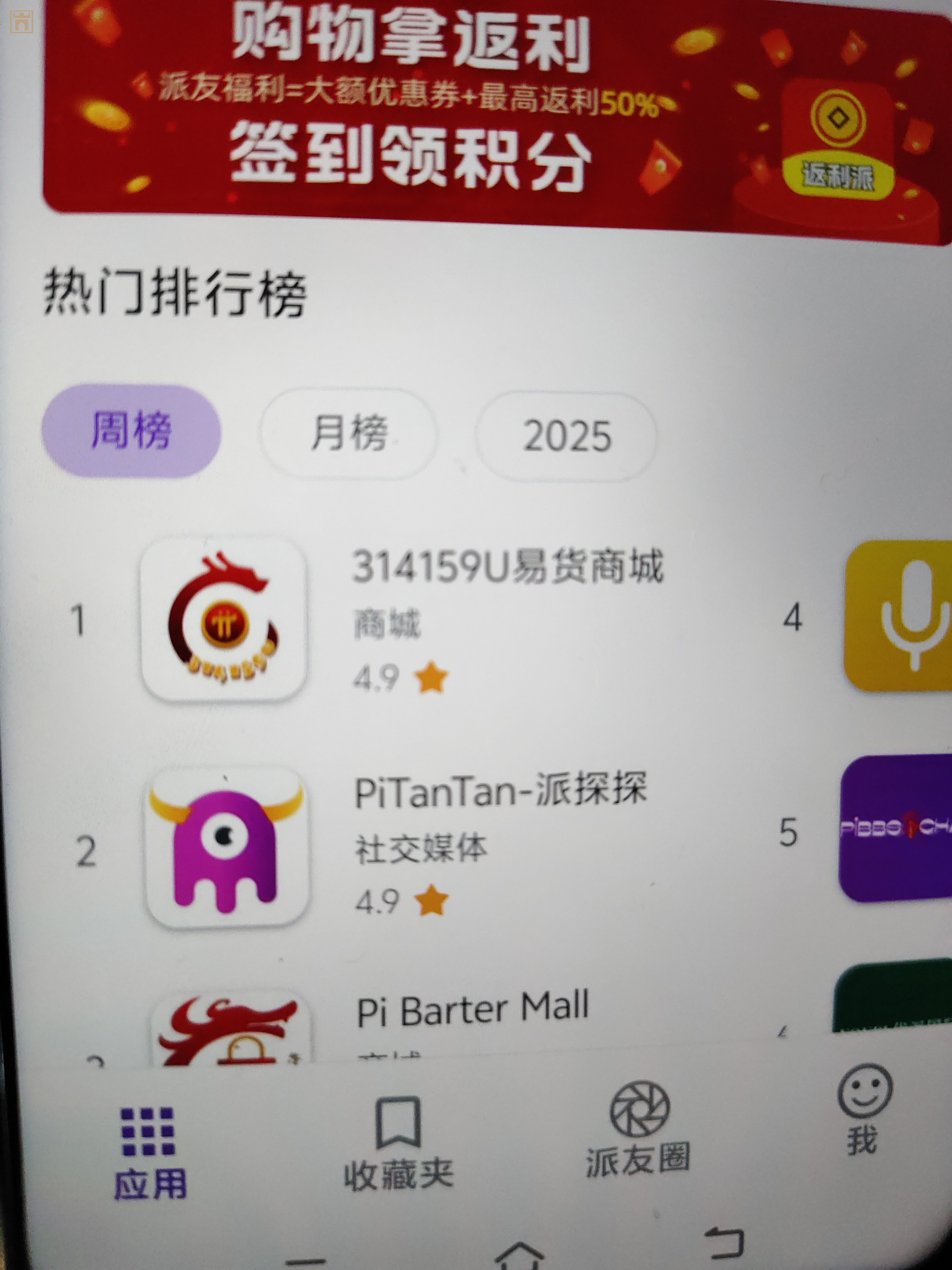Switch to the 月榜 monthly ranking
This screenshot has width=952, height=1270.
tap(348, 433)
